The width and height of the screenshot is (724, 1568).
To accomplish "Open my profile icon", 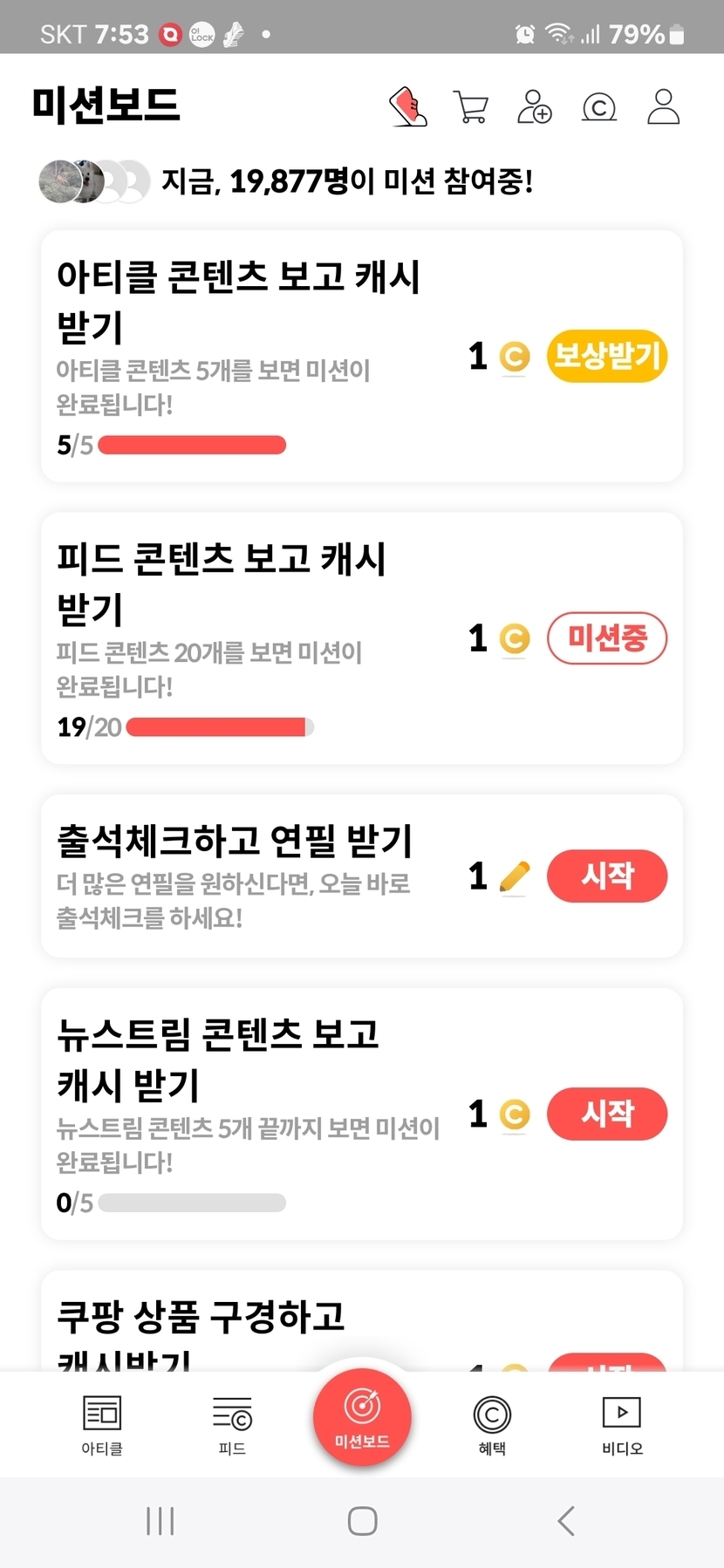I will [663, 106].
